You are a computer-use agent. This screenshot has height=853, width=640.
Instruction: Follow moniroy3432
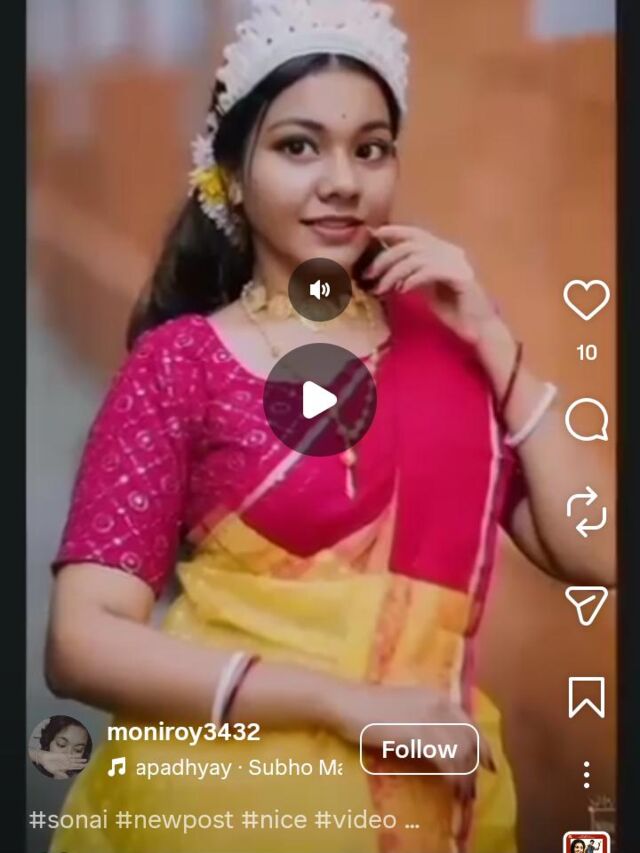coord(419,749)
